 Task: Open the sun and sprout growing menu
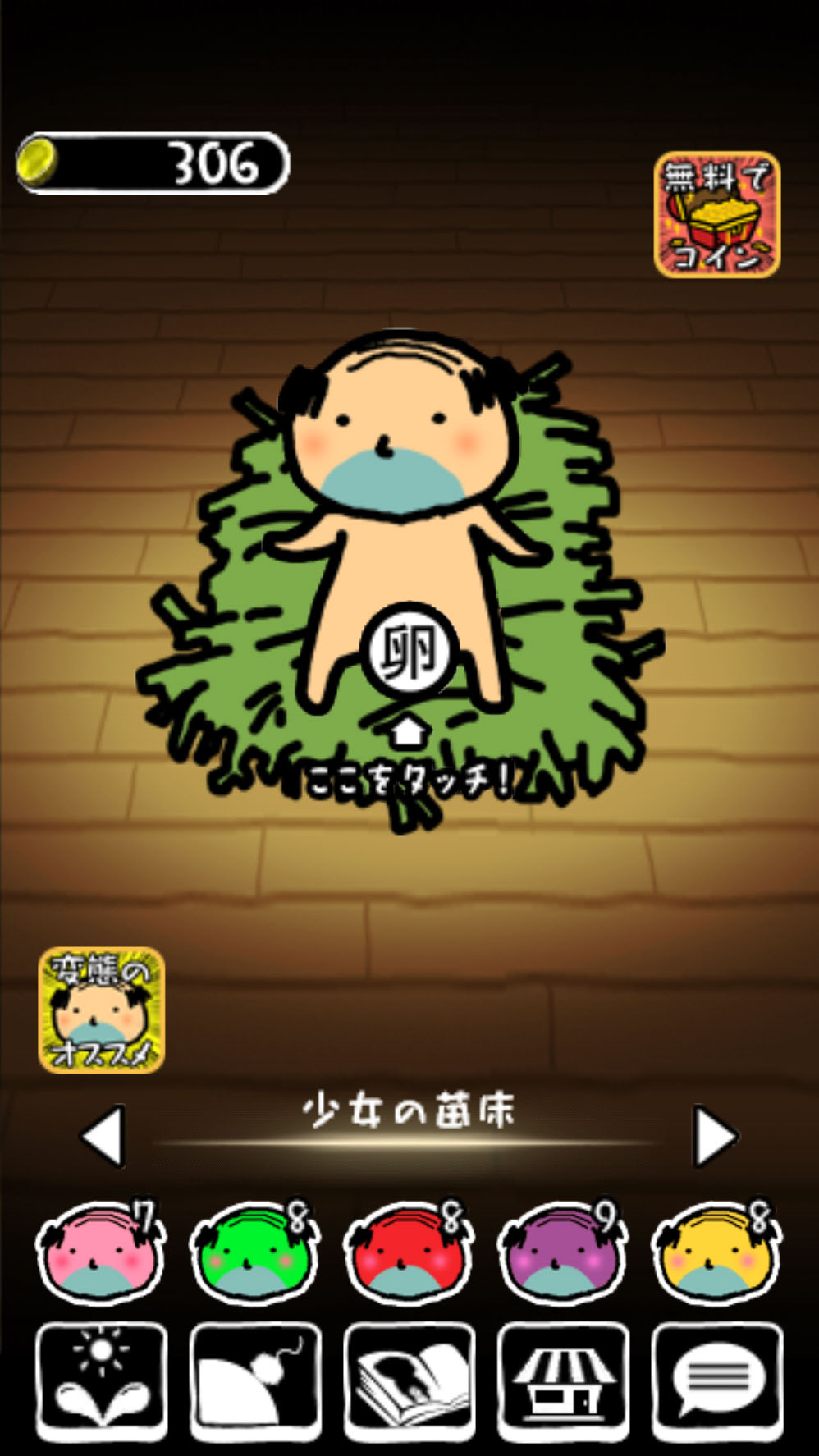102,1381
